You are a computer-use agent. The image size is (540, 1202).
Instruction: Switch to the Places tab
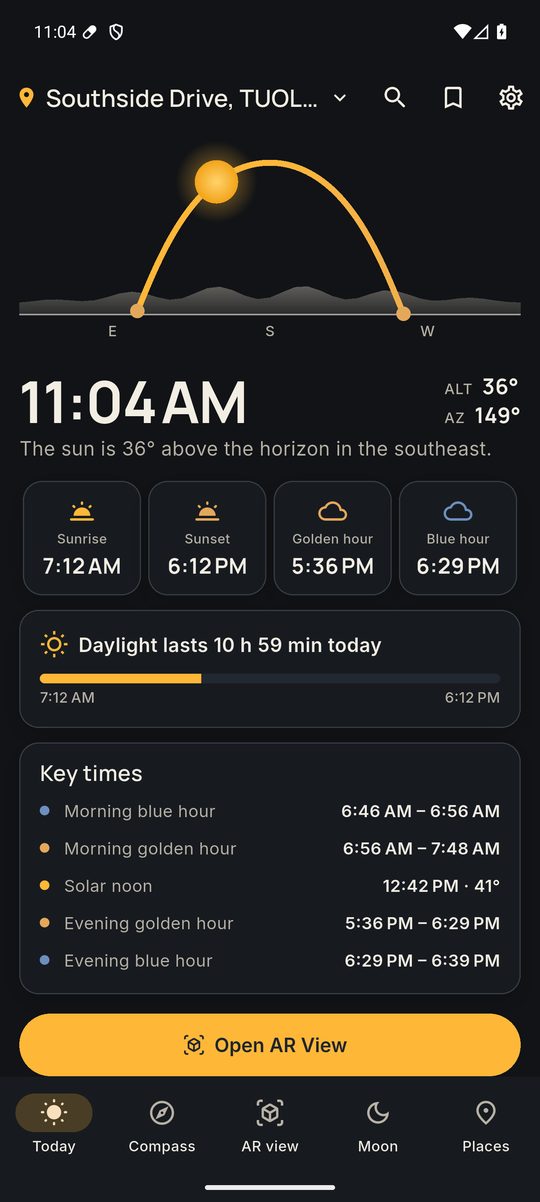(486, 1127)
